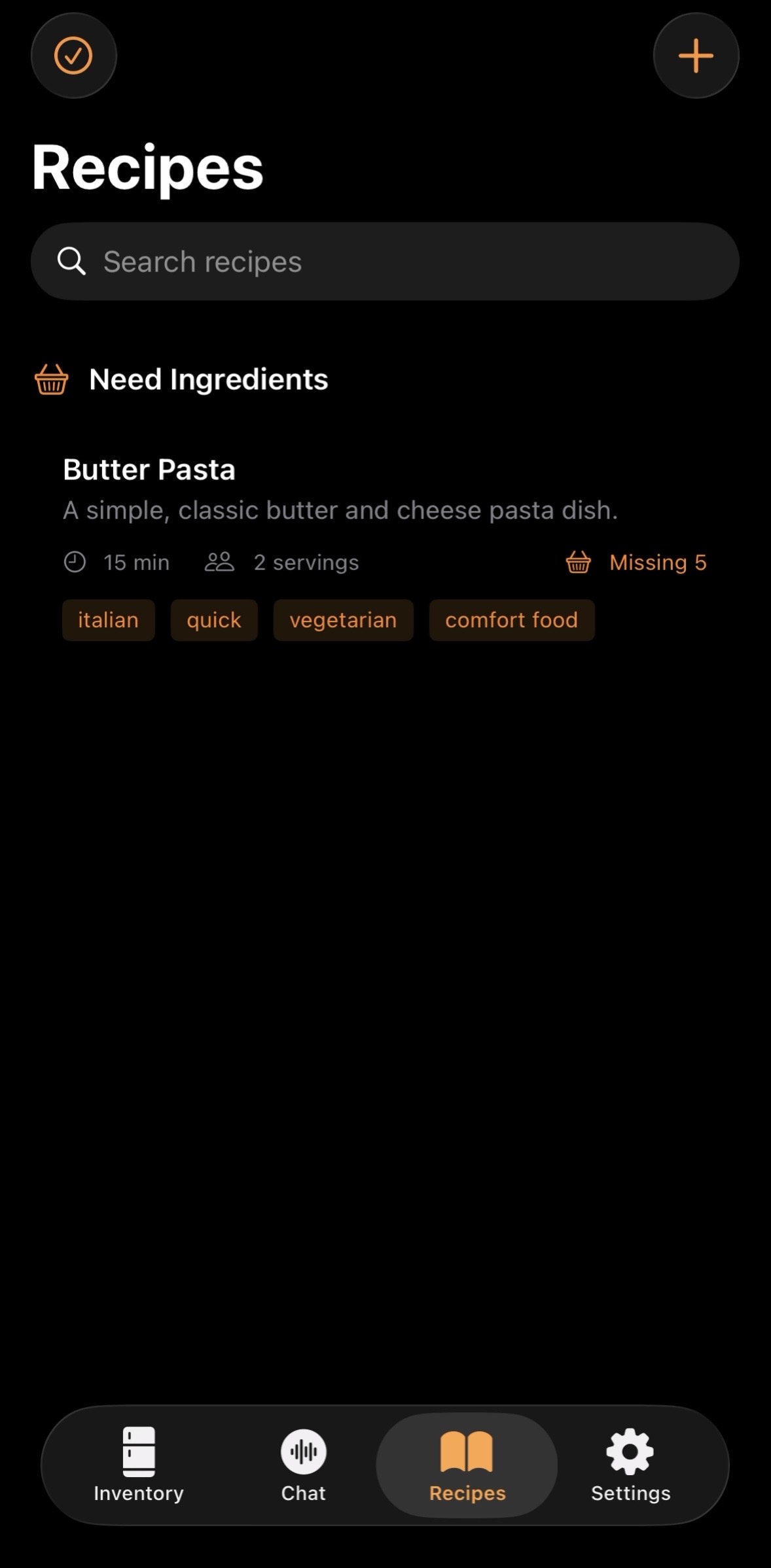Open the Settings tab
Viewport: 771px width, 1568px height.
(630, 1464)
